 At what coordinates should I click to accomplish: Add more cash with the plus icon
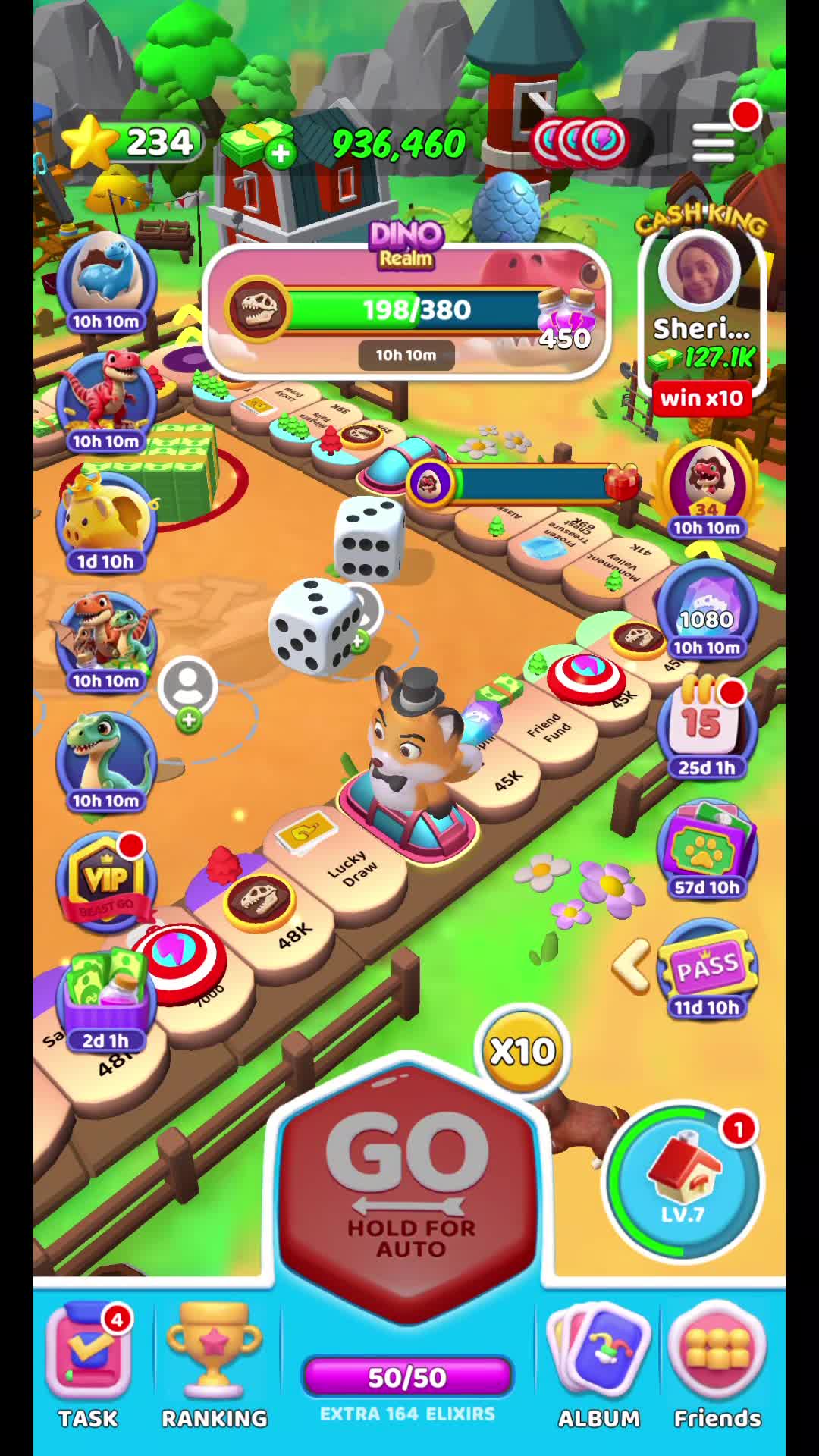(x=281, y=153)
